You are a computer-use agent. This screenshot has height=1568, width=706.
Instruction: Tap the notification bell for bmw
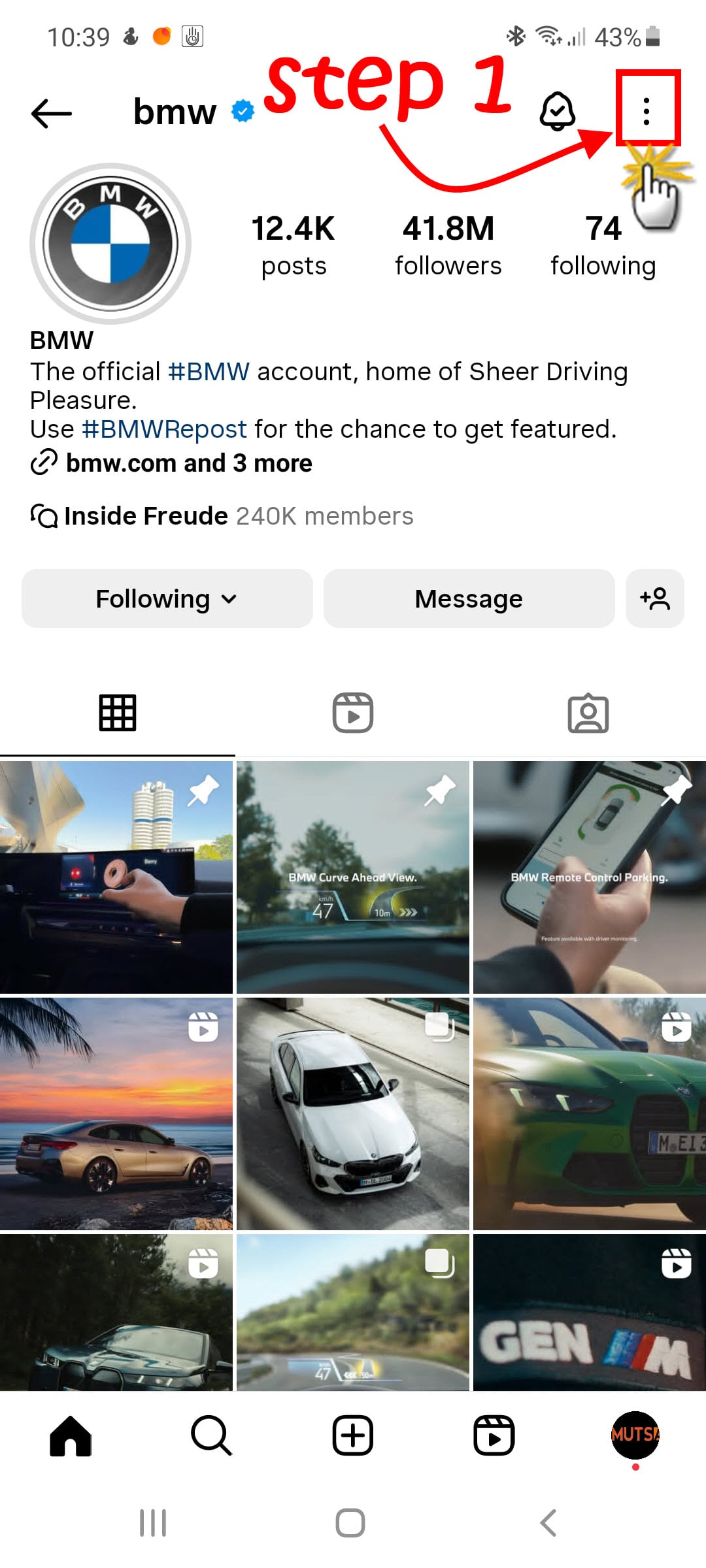pyautogui.click(x=557, y=111)
